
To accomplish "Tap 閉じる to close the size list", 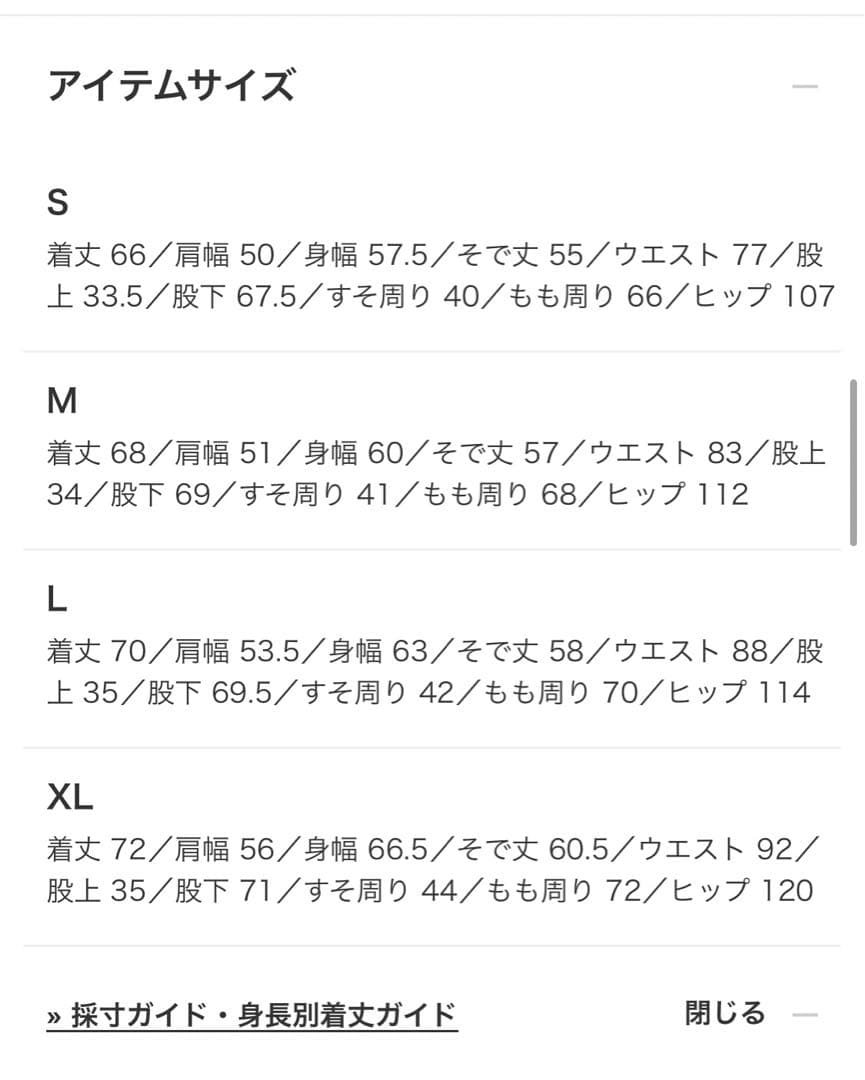I will tap(725, 1014).
